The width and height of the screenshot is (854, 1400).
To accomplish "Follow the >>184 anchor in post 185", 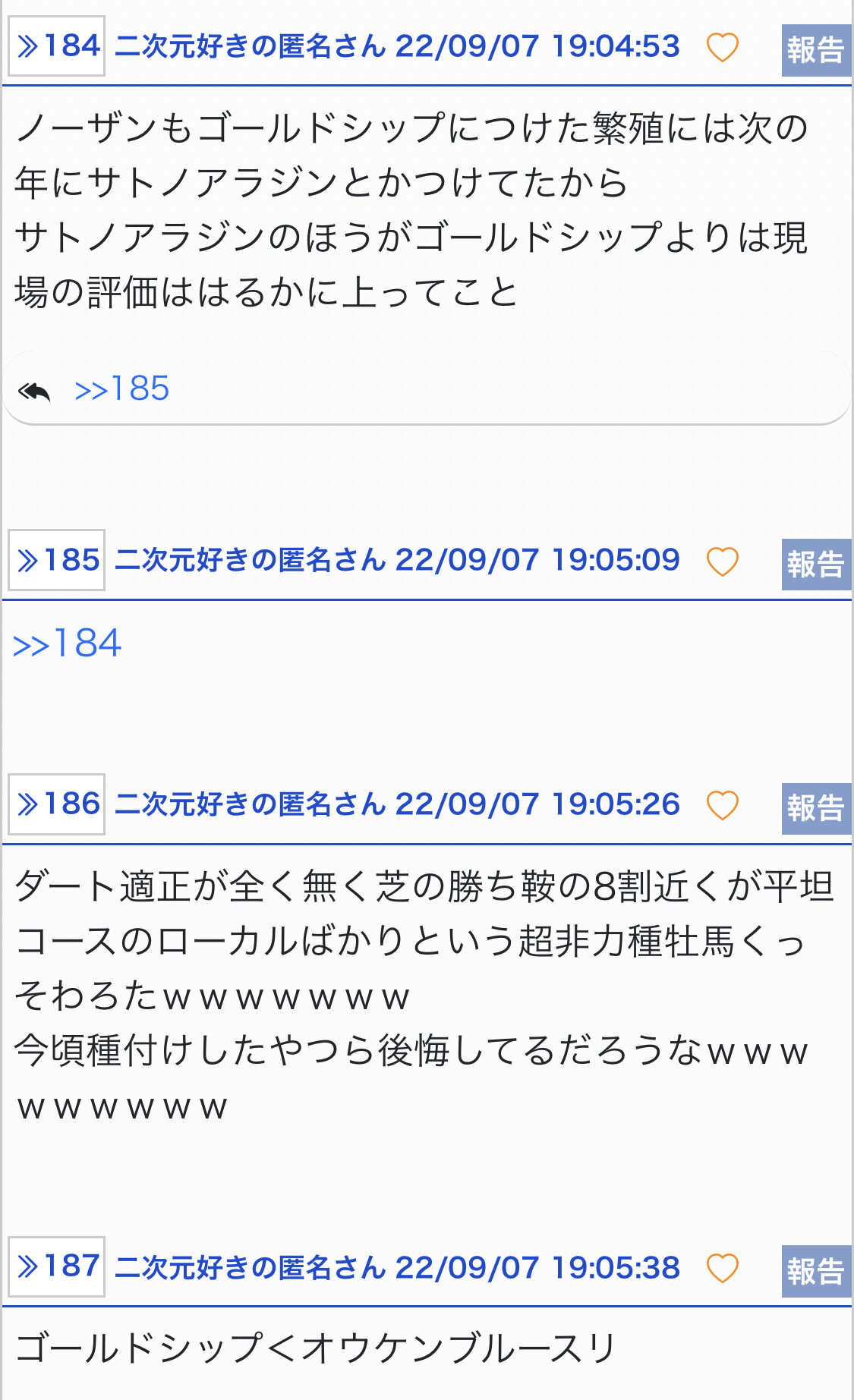I will coord(67,644).
